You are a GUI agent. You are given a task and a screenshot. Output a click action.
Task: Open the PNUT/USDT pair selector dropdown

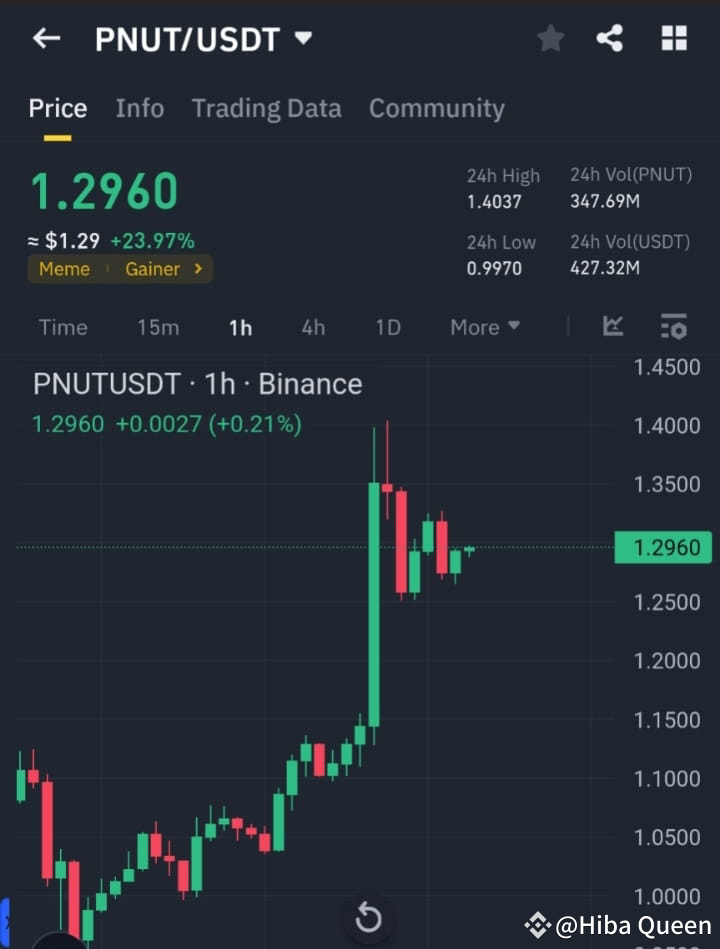(x=303, y=38)
